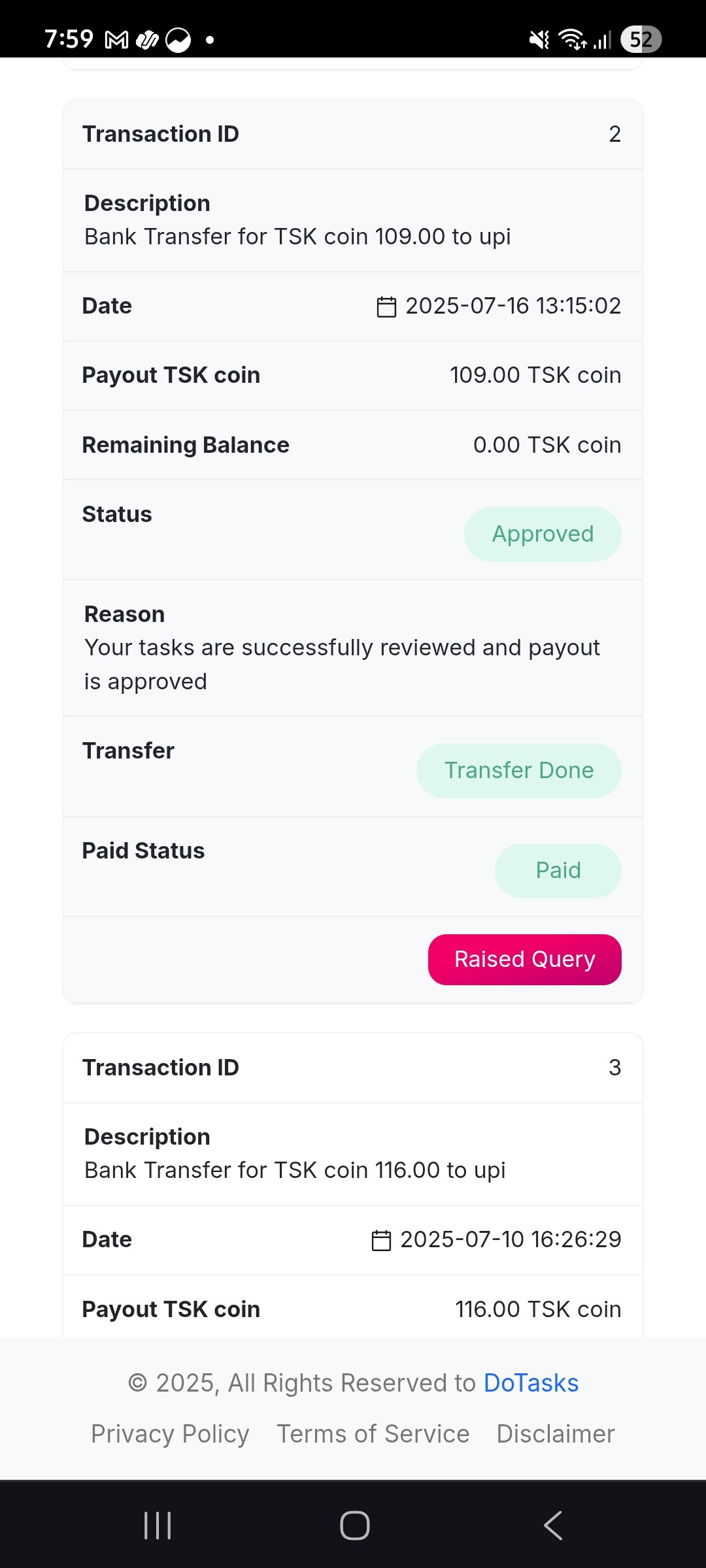The width and height of the screenshot is (706, 1568).
Task: Go to the home screen
Action: [x=354, y=1526]
